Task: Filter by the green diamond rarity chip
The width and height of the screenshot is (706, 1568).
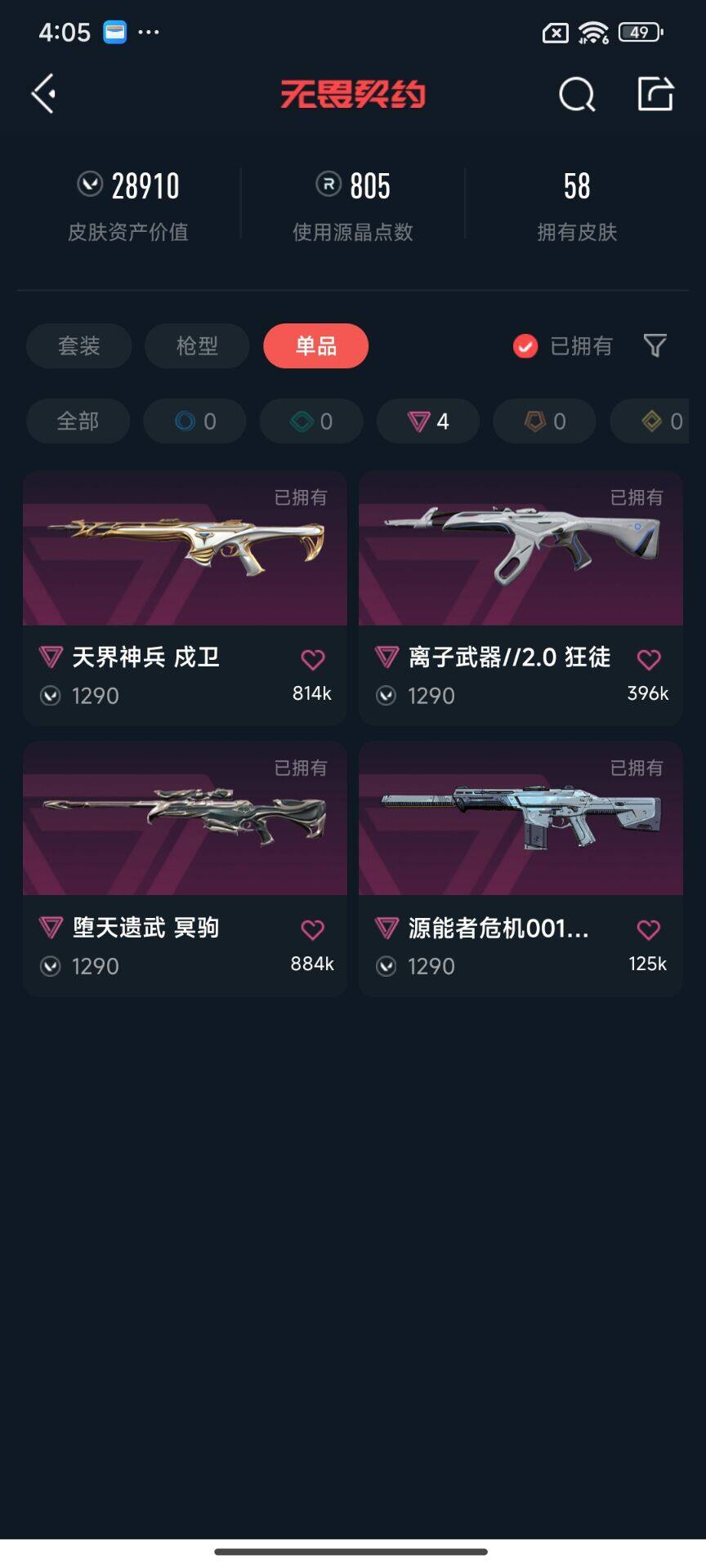Action: (311, 421)
